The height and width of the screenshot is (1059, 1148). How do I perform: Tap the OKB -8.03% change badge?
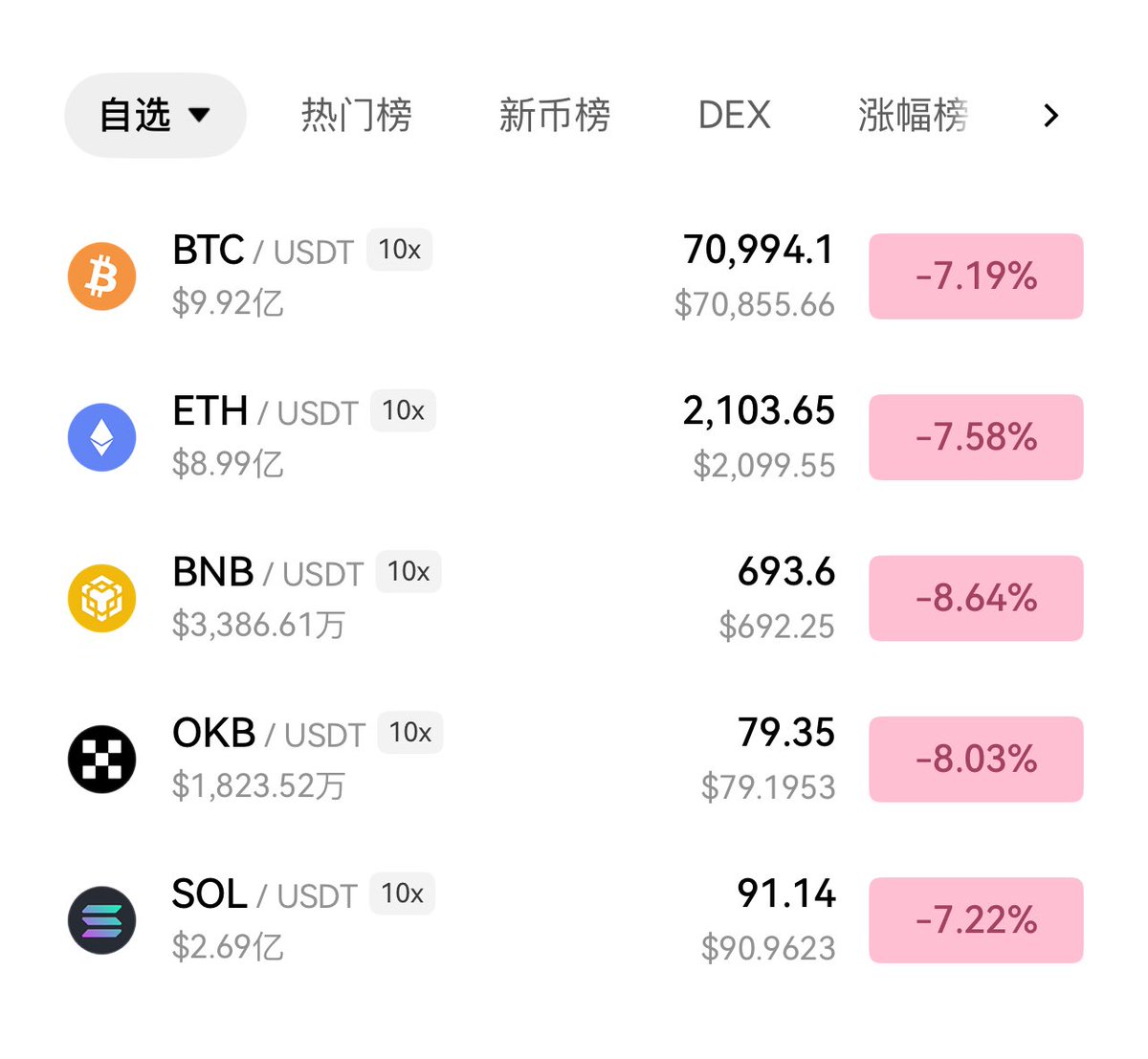[976, 759]
